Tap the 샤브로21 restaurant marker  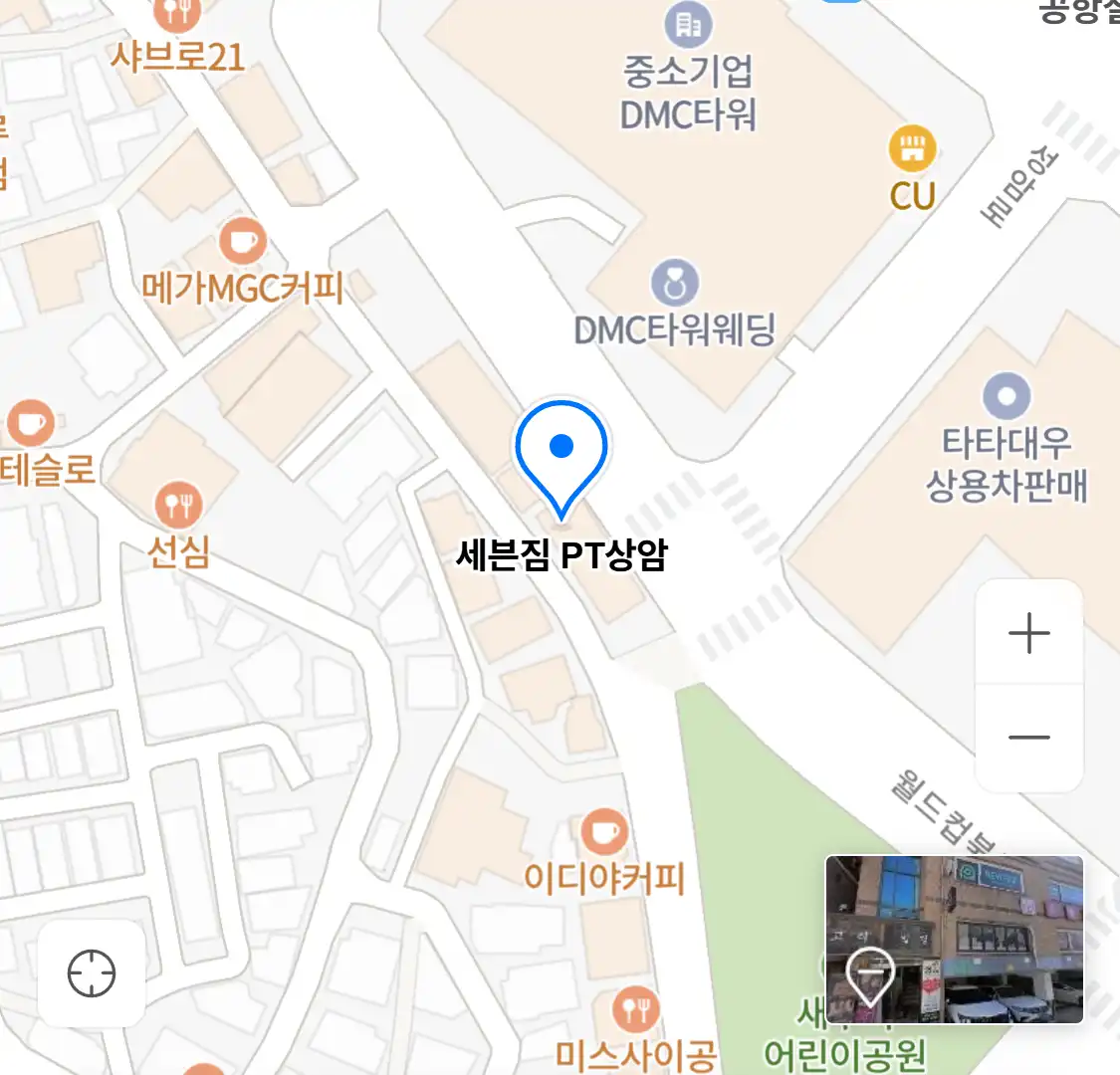point(178,14)
